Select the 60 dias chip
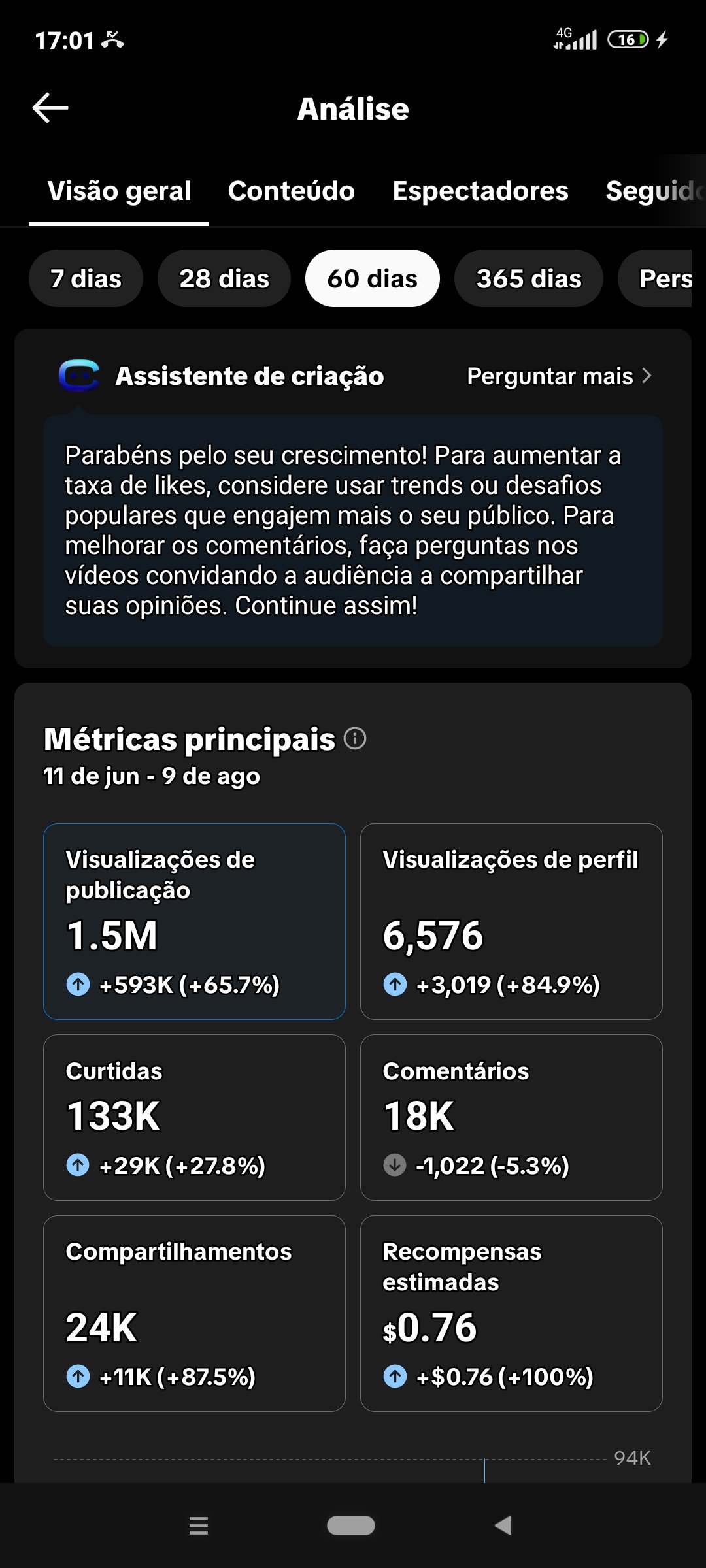The width and height of the screenshot is (706, 1568). coord(373,278)
